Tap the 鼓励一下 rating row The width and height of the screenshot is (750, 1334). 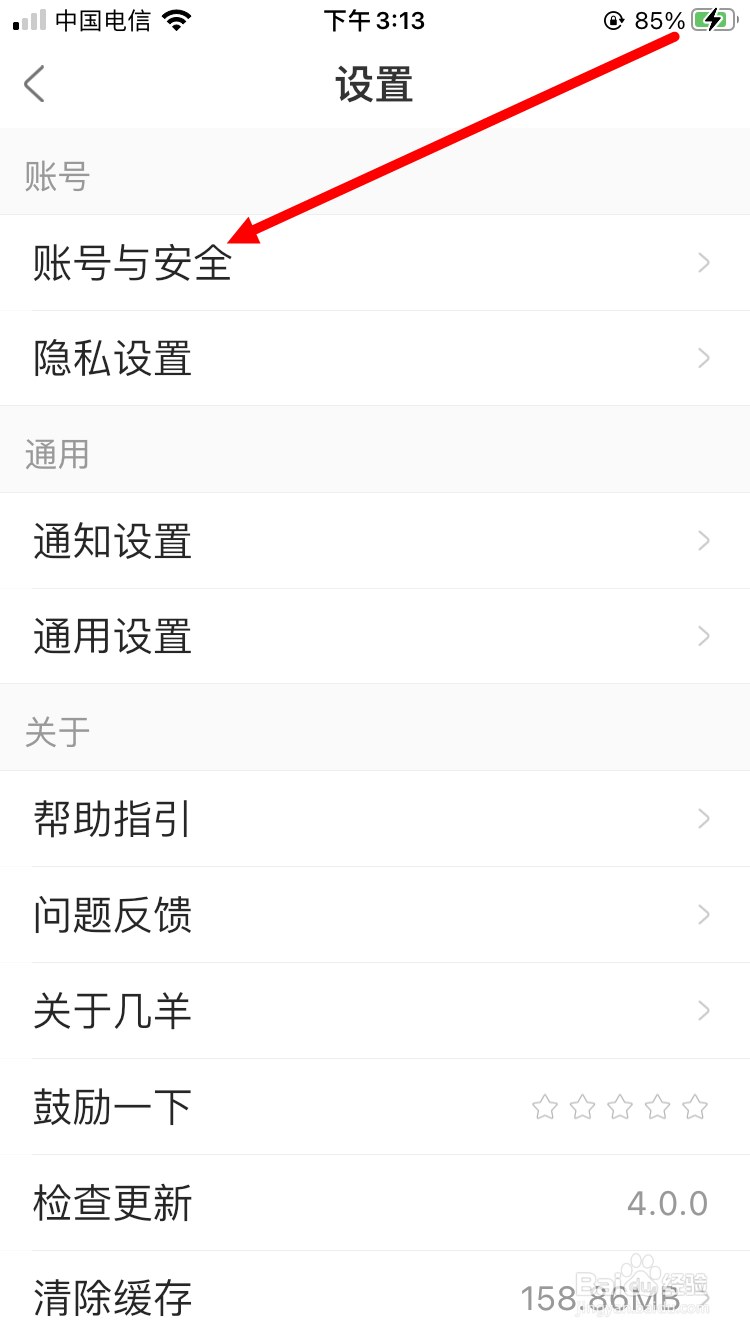pyautogui.click(x=375, y=1107)
